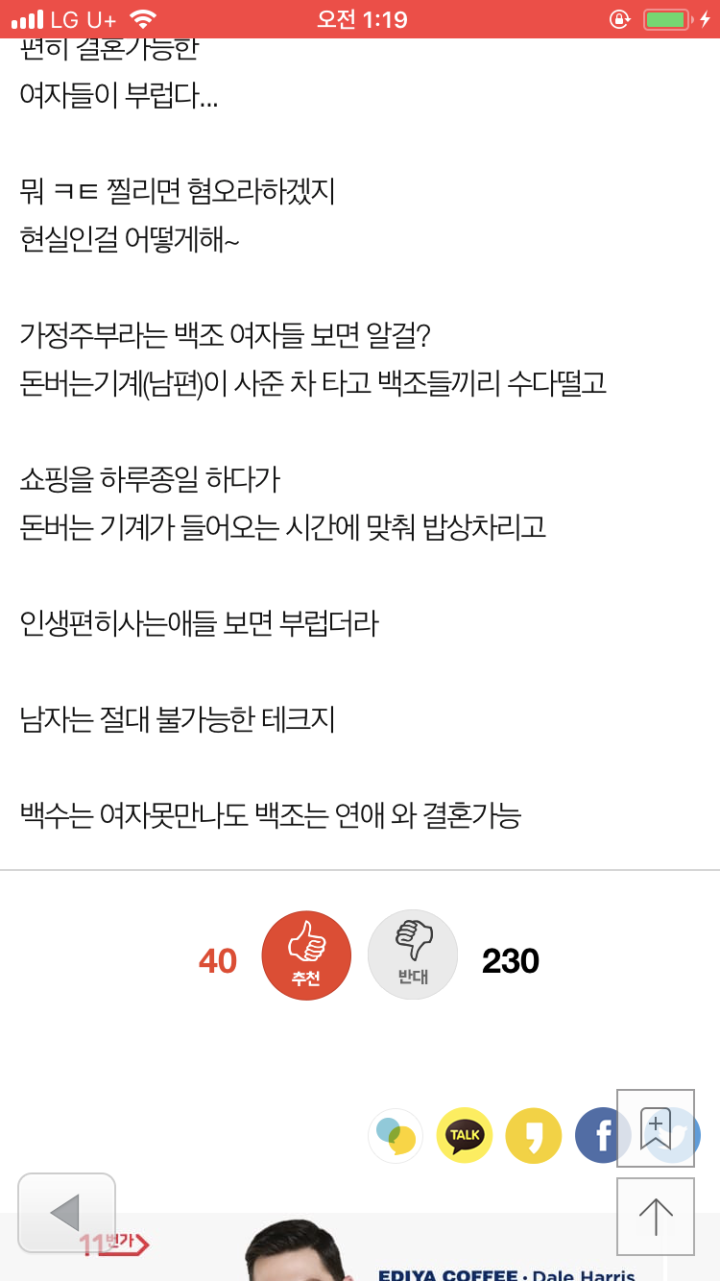
Task: Share via the chat bubbles icon
Action: coord(395,1135)
